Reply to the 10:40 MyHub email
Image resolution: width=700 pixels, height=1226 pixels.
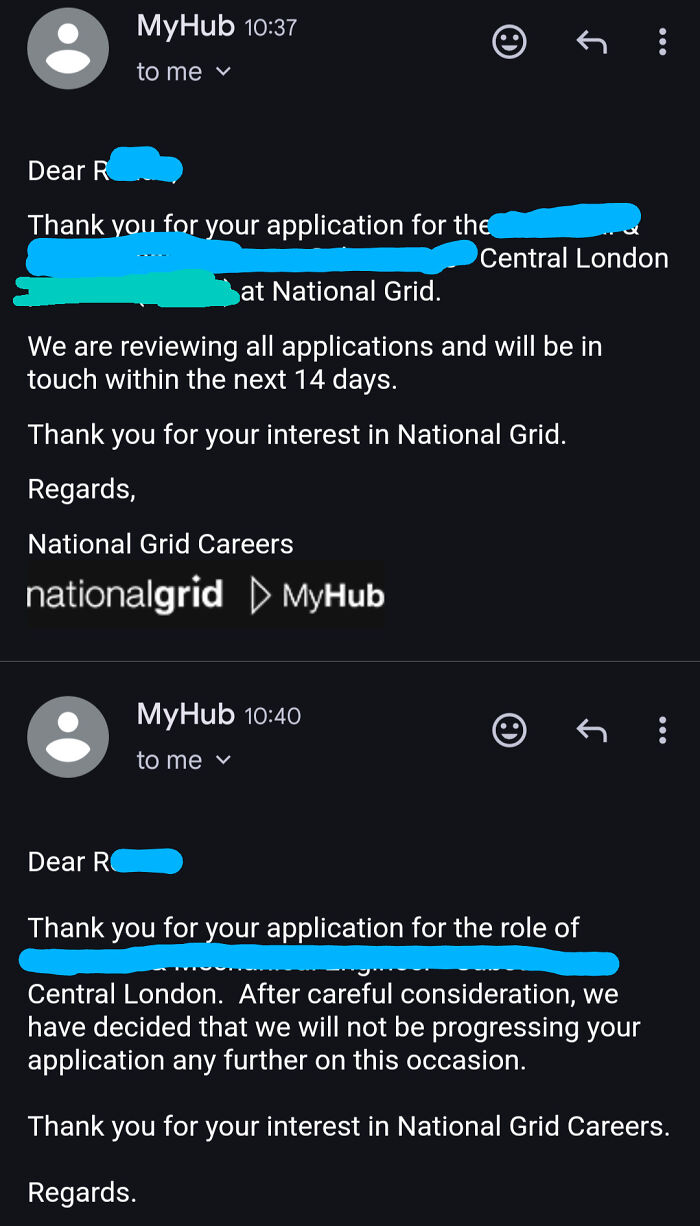pyautogui.click(x=592, y=731)
